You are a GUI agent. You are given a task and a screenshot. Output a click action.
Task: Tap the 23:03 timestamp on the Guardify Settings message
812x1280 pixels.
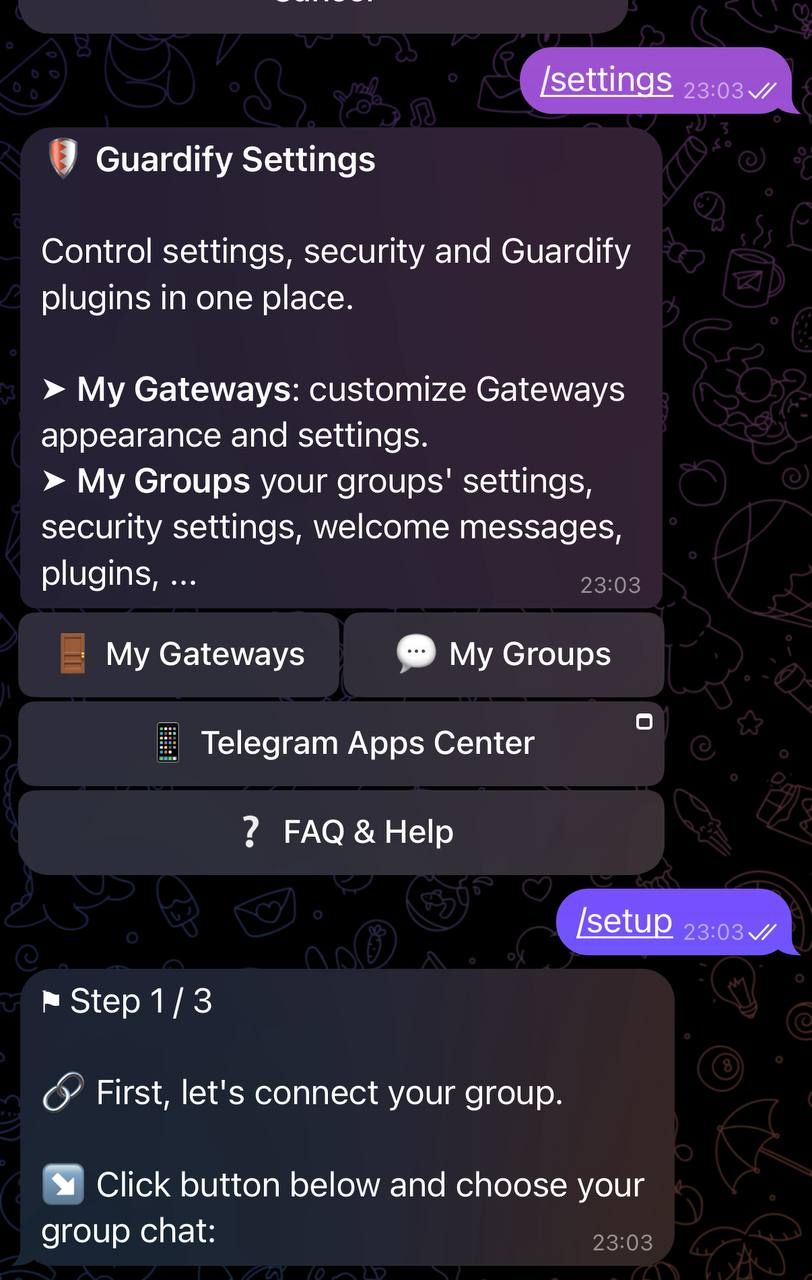click(611, 585)
